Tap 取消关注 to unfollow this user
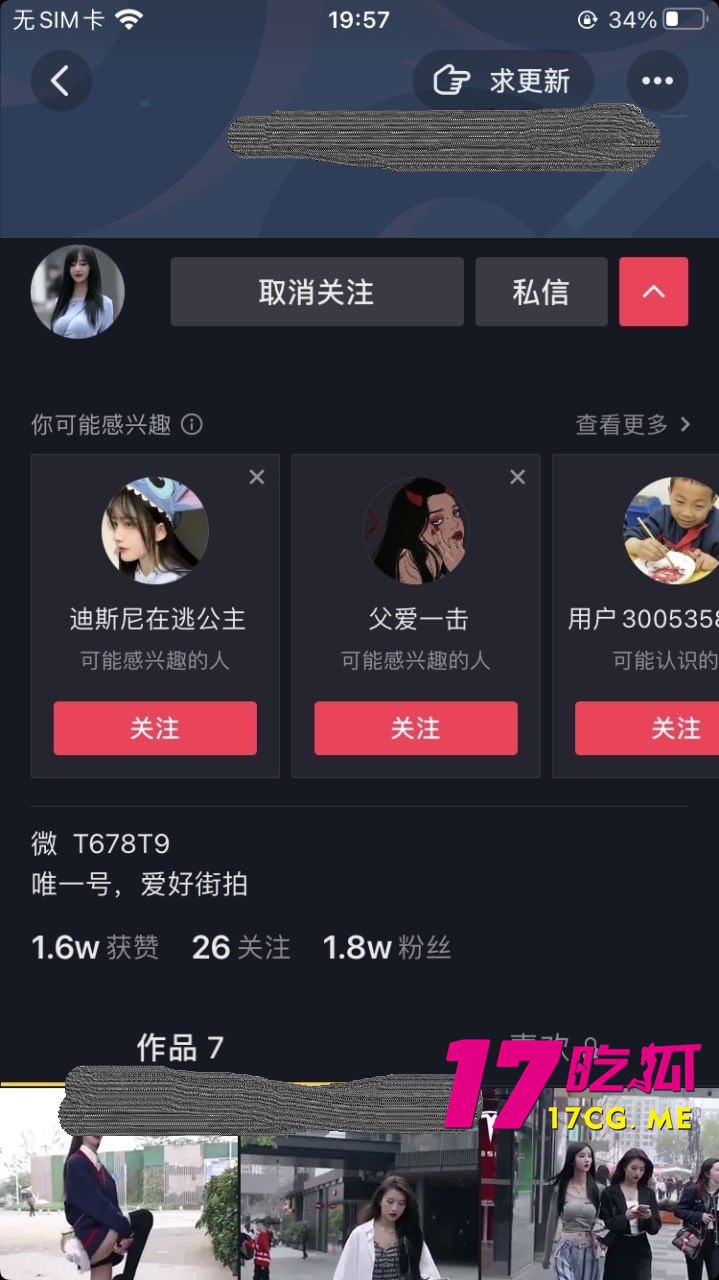The image size is (719, 1280). click(316, 292)
